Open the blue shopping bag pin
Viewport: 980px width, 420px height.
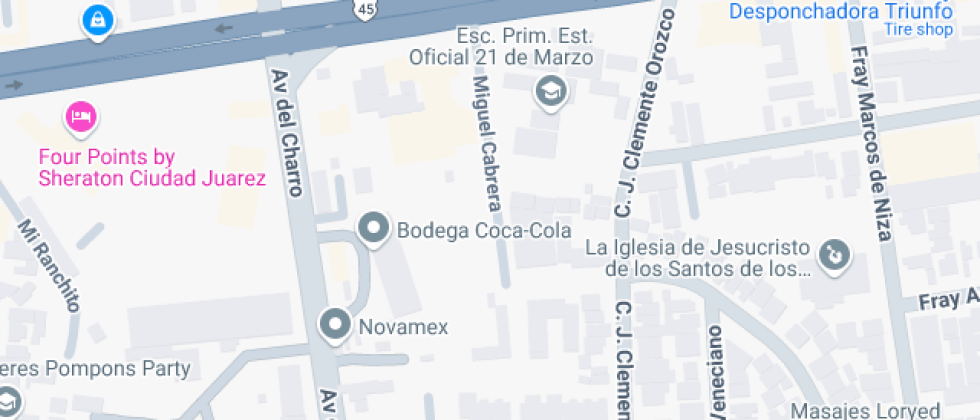(x=98, y=21)
